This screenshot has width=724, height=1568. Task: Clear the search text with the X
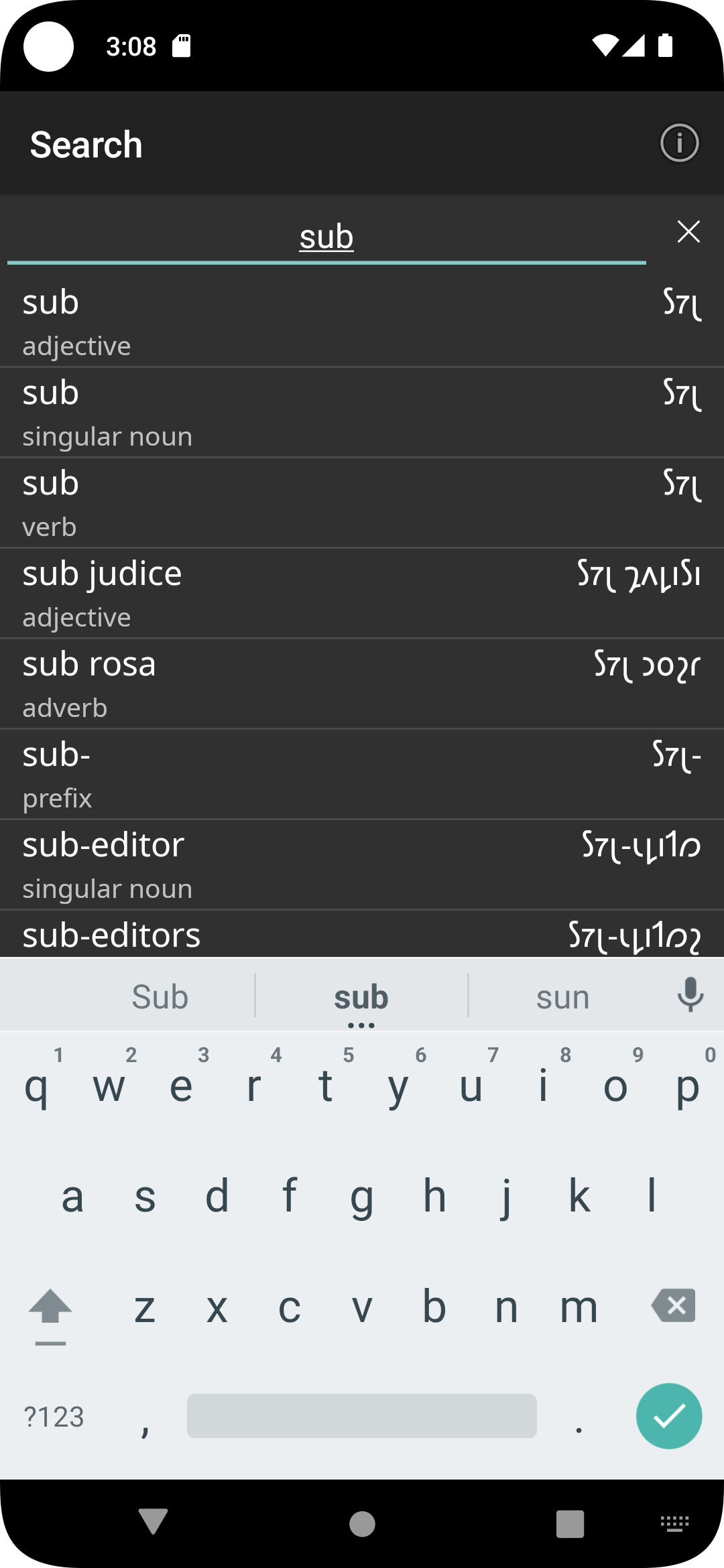[688, 232]
